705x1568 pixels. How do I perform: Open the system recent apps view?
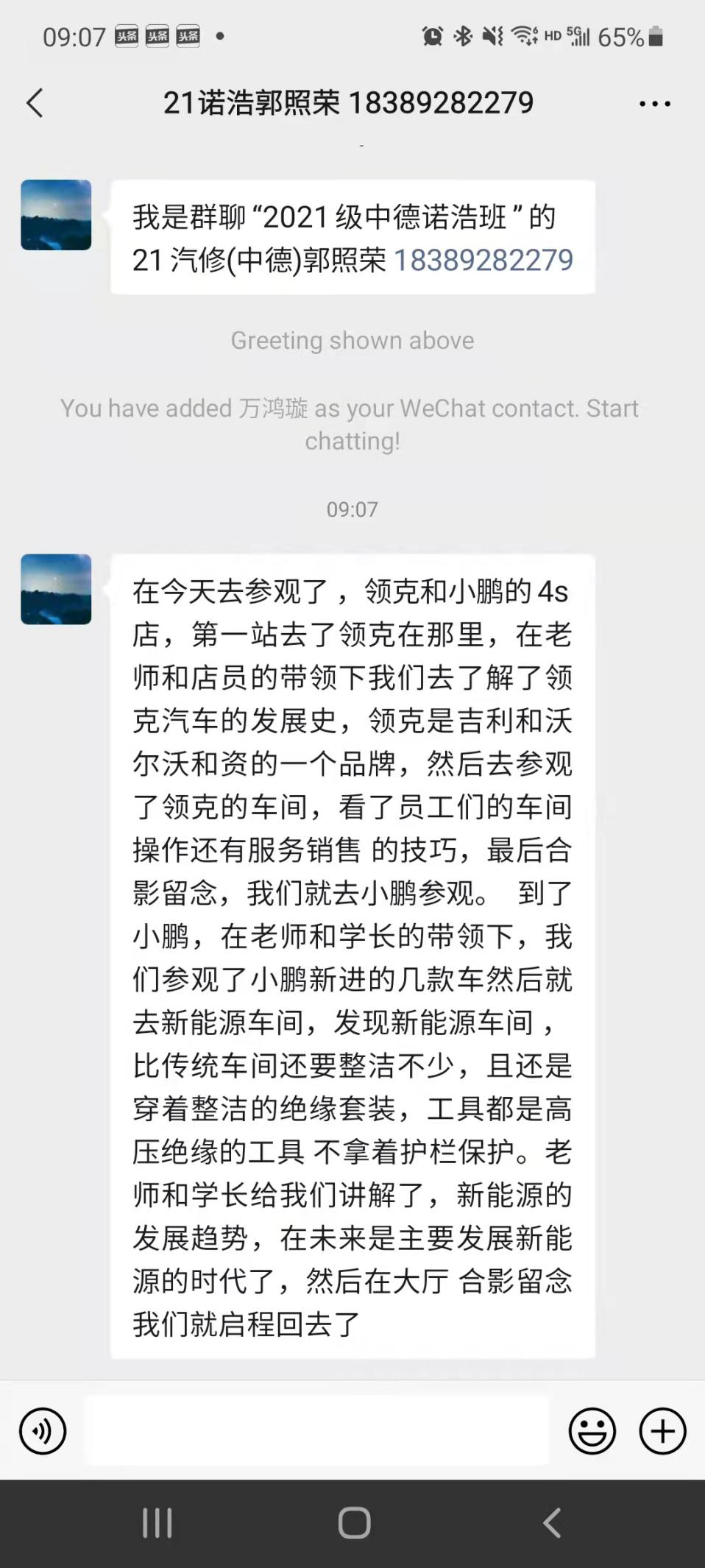[x=157, y=1522]
